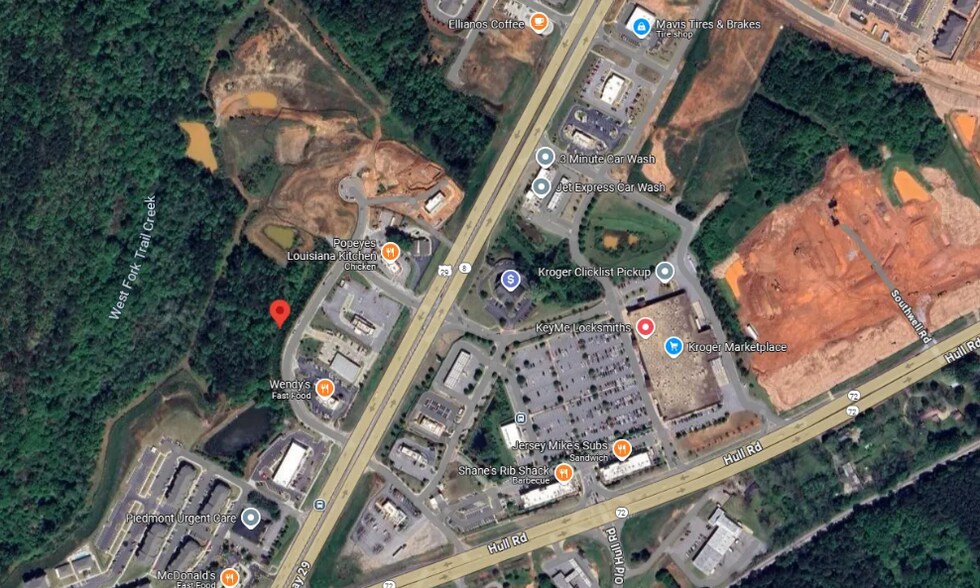Tap the KeyMe Locksmiths red pin
The image size is (980, 588).
pos(646,326)
